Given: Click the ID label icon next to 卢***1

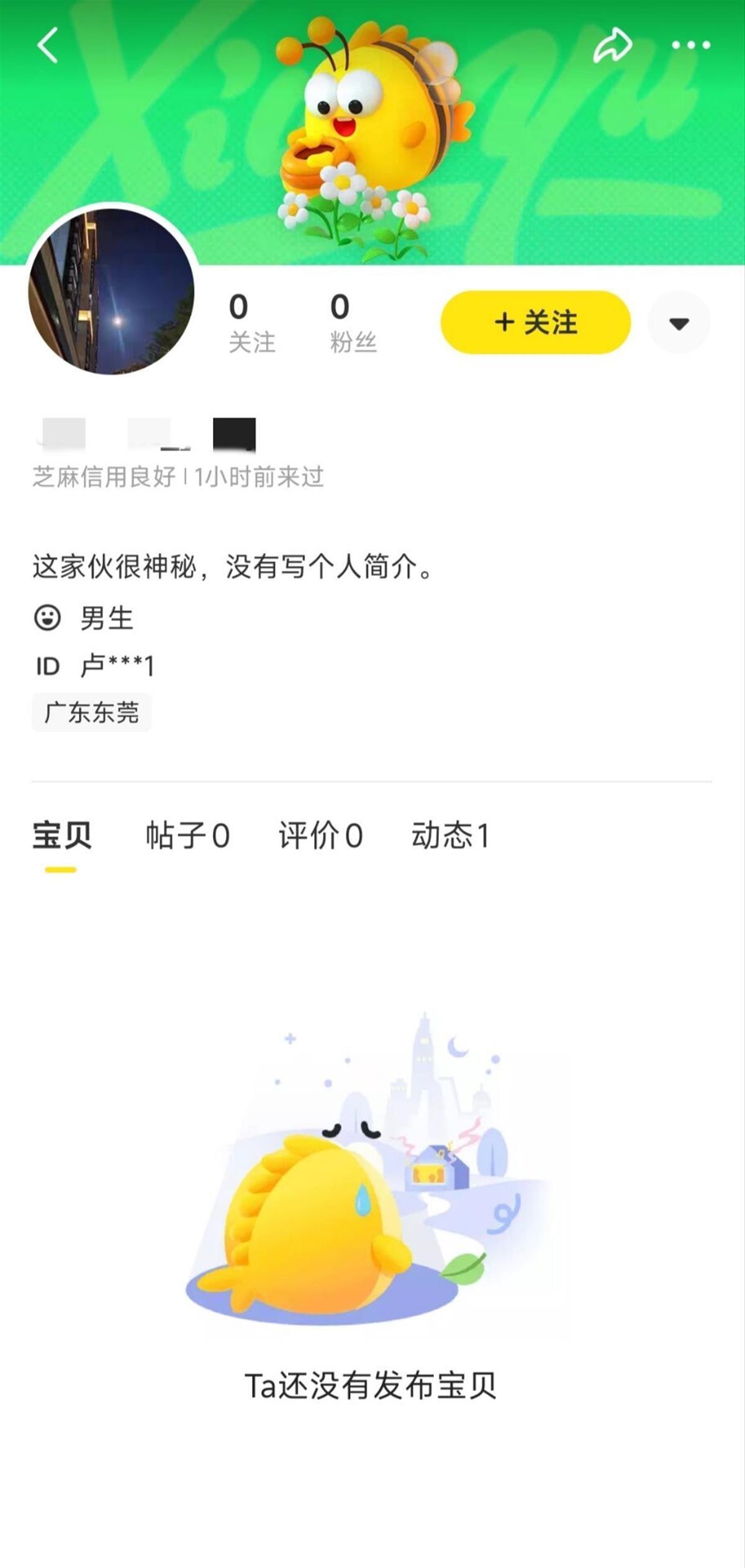Looking at the screenshot, I should click(x=47, y=666).
